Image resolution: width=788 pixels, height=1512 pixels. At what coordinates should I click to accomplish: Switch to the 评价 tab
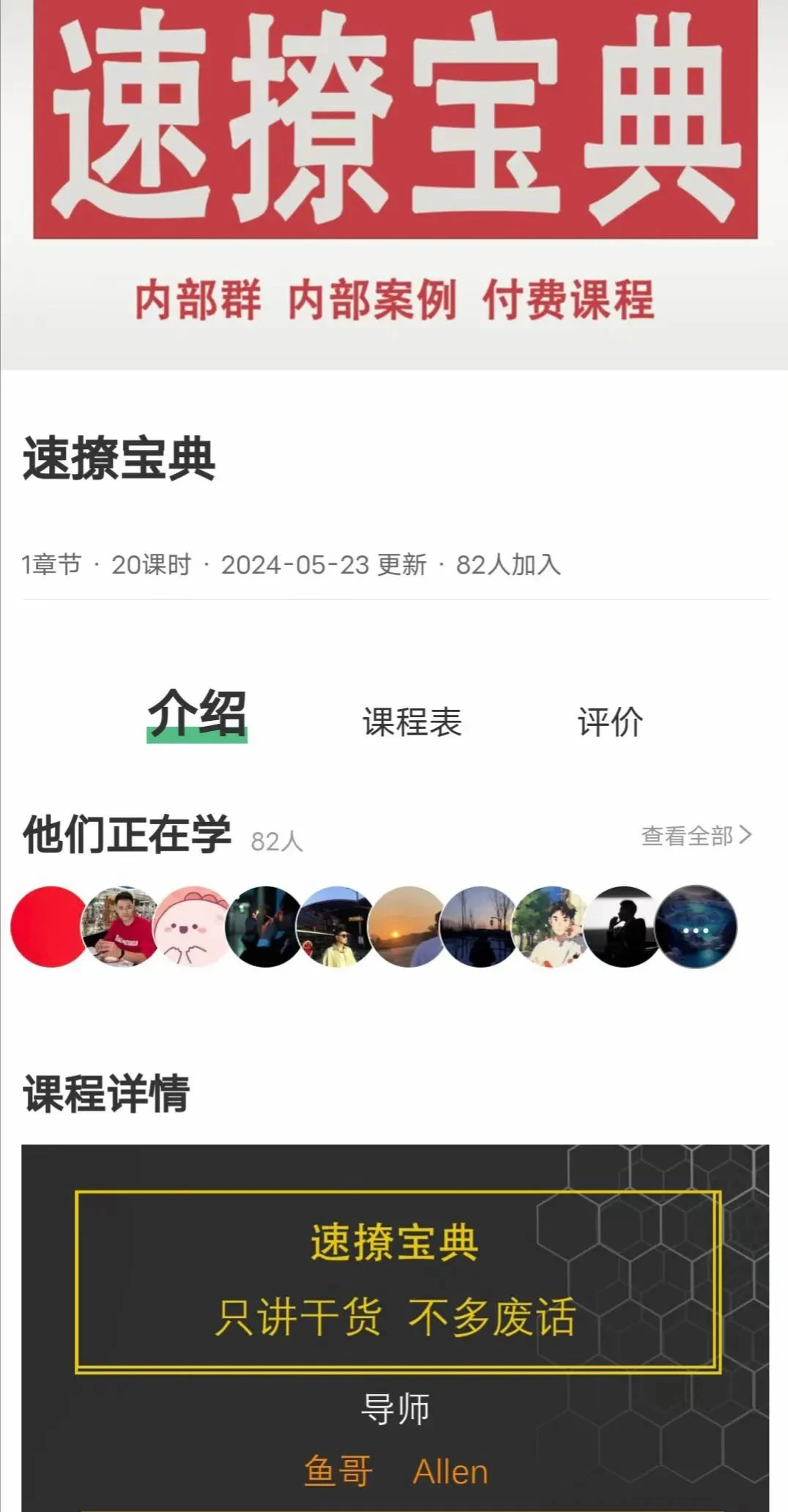(609, 721)
